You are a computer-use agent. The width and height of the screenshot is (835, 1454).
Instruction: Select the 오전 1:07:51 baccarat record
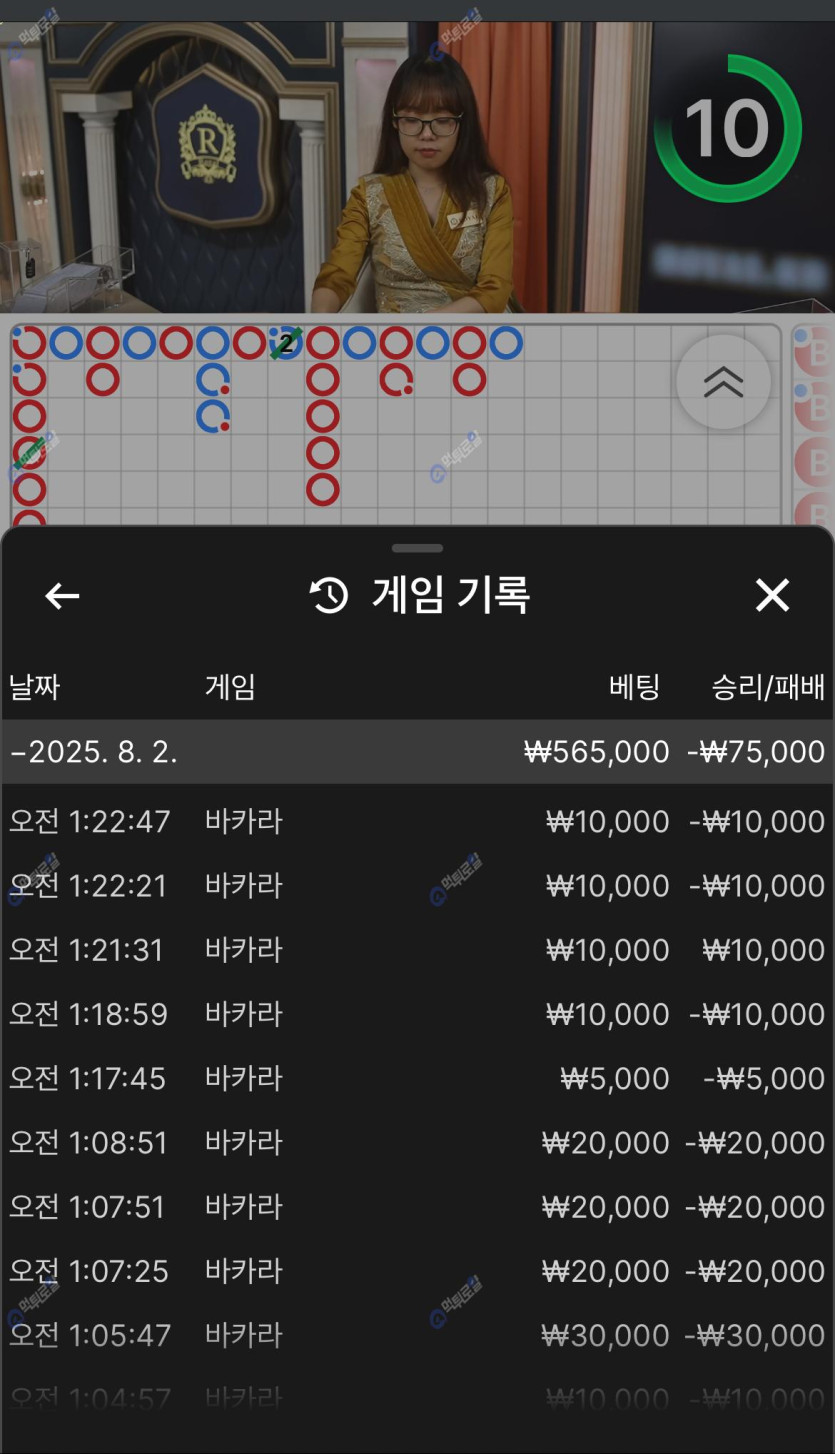tap(416, 1207)
